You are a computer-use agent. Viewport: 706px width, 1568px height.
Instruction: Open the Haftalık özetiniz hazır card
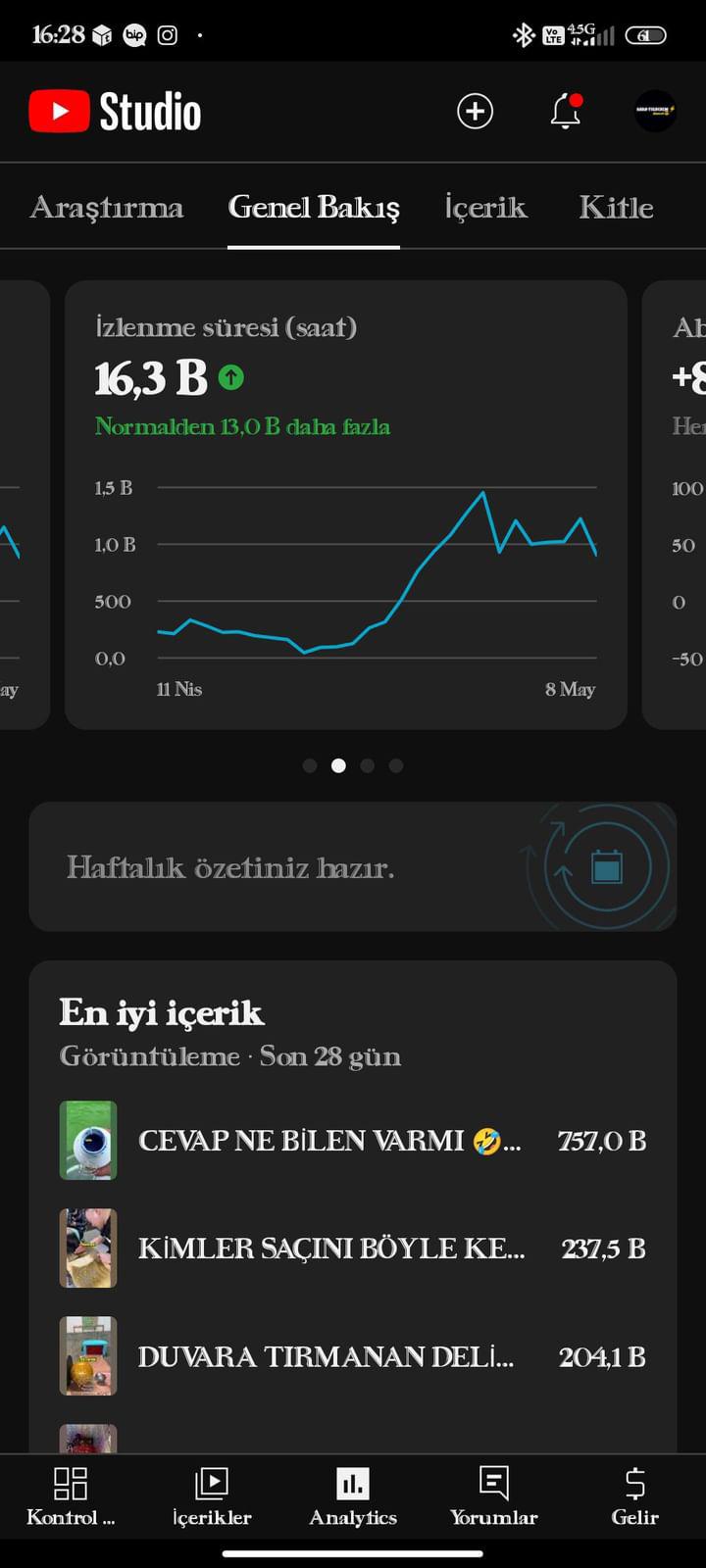pyautogui.click(x=353, y=866)
